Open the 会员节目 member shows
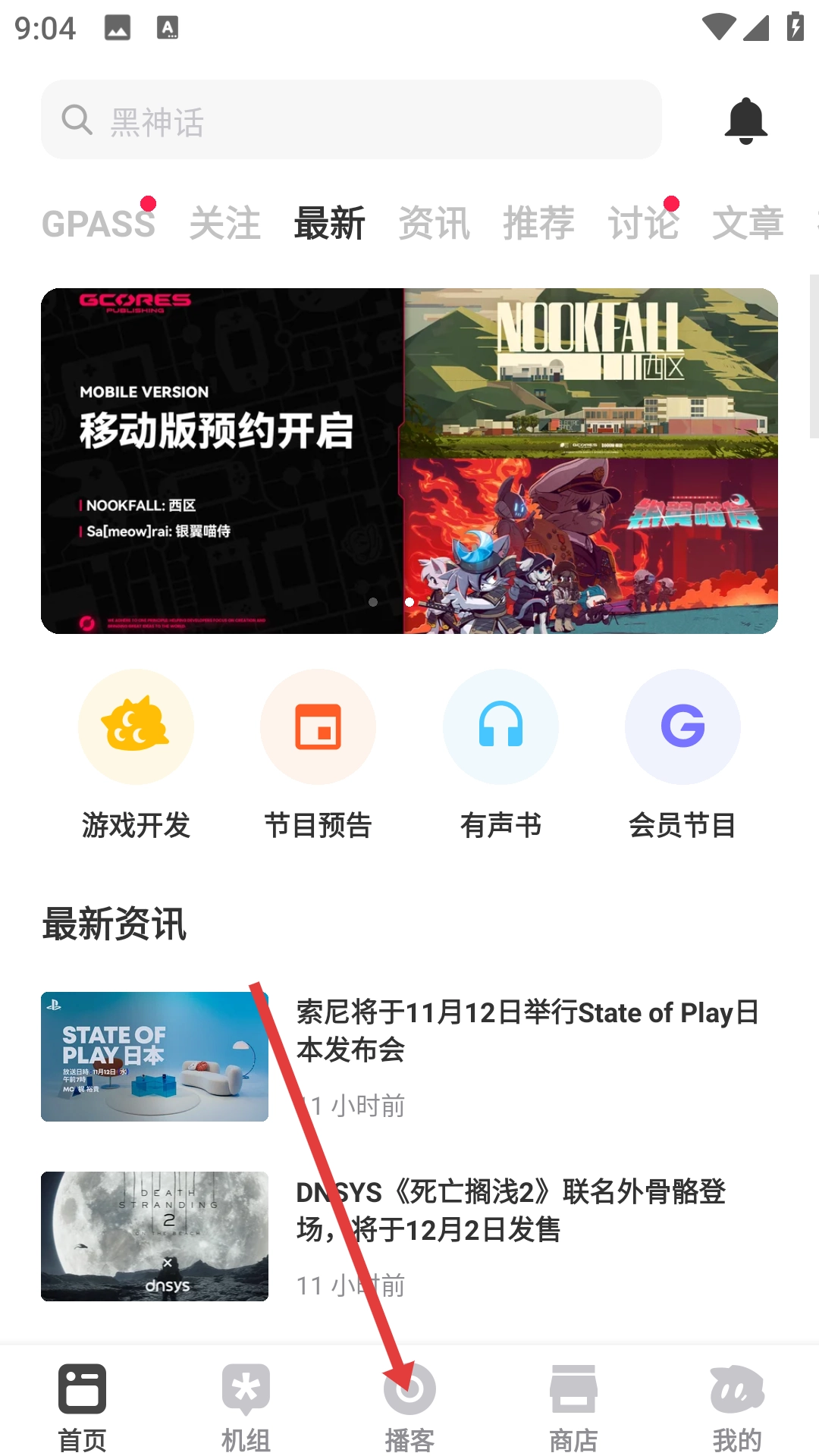This screenshot has height=1456, width=819. (682, 755)
